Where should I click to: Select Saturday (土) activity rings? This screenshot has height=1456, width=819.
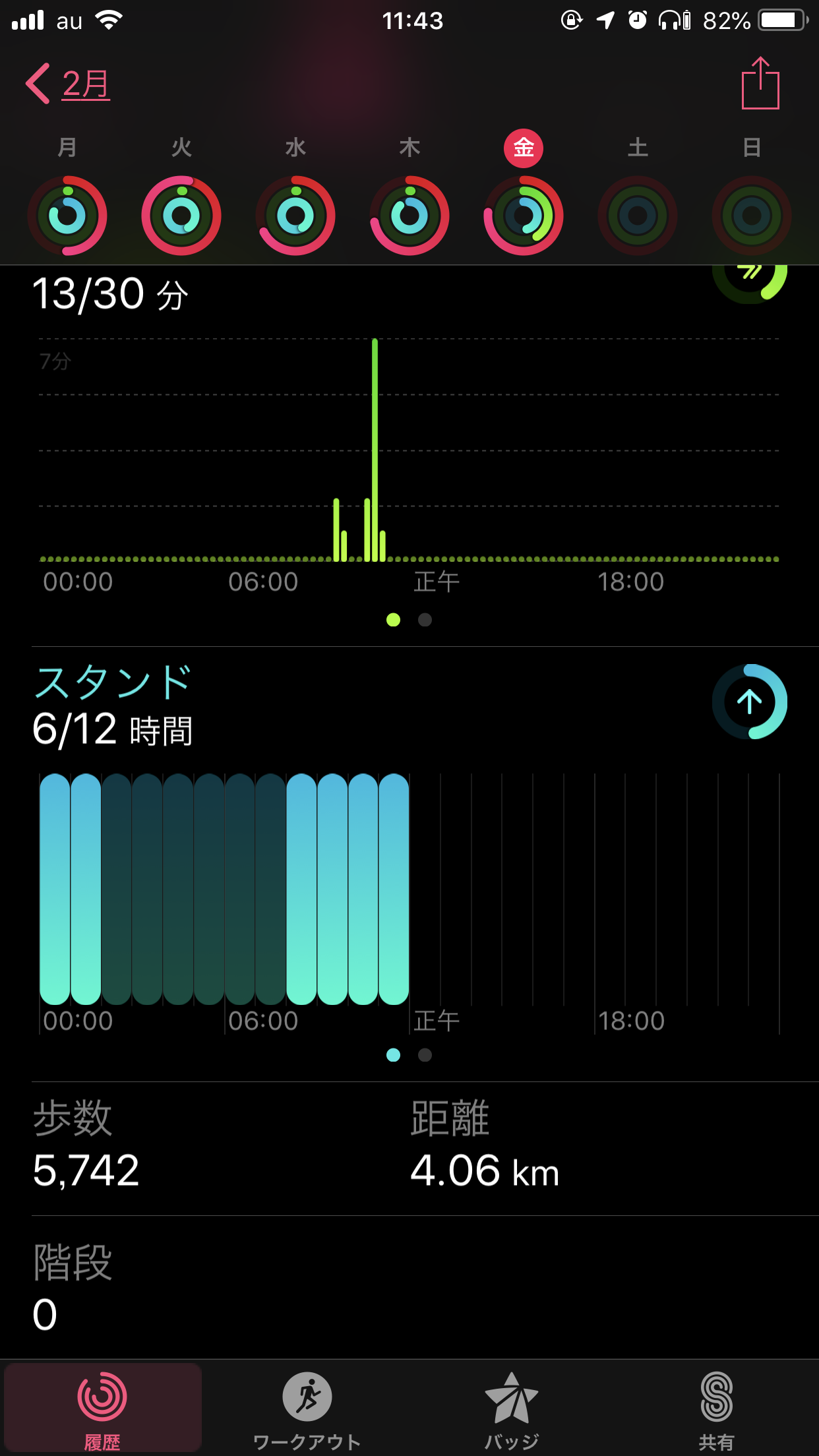tap(638, 216)
